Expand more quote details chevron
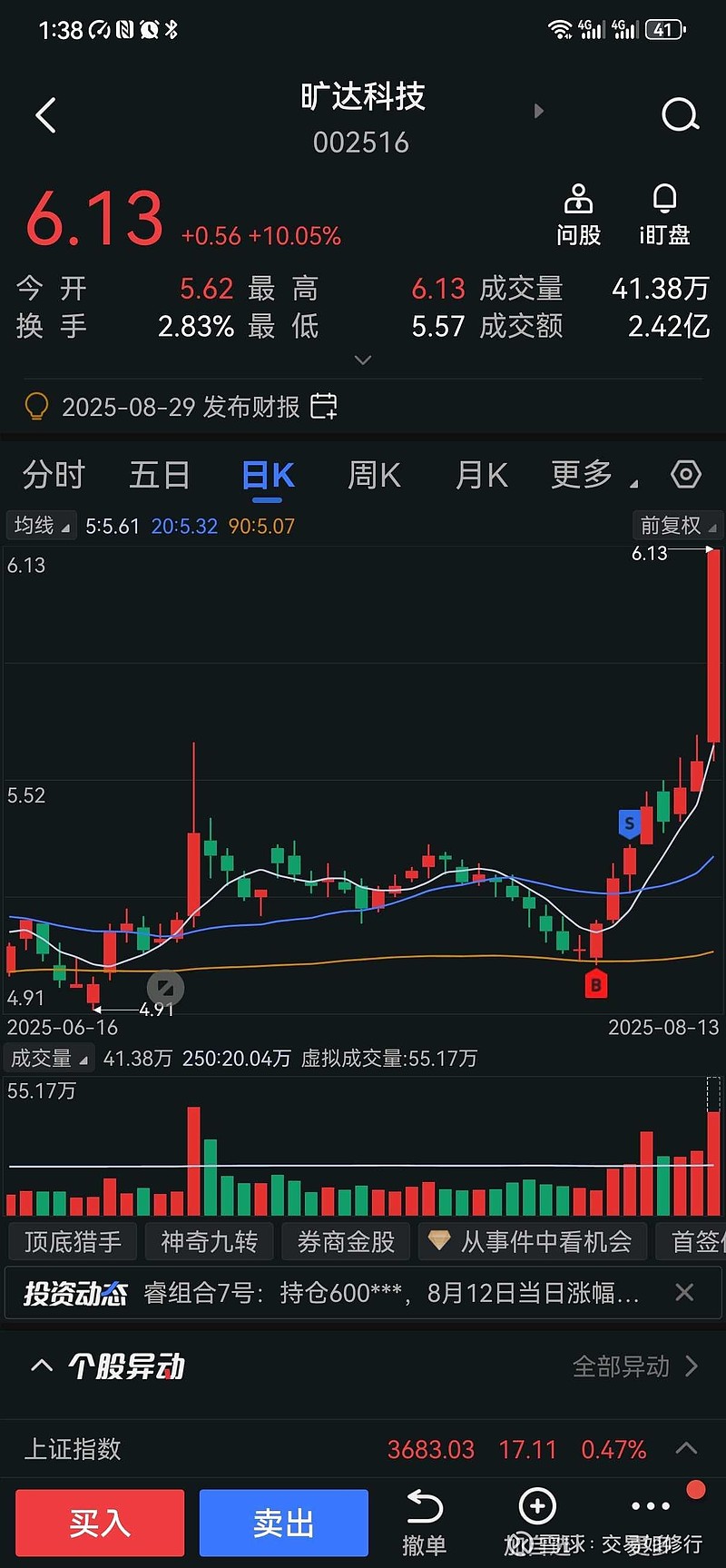726x1568 pixels. click(363, 360)
